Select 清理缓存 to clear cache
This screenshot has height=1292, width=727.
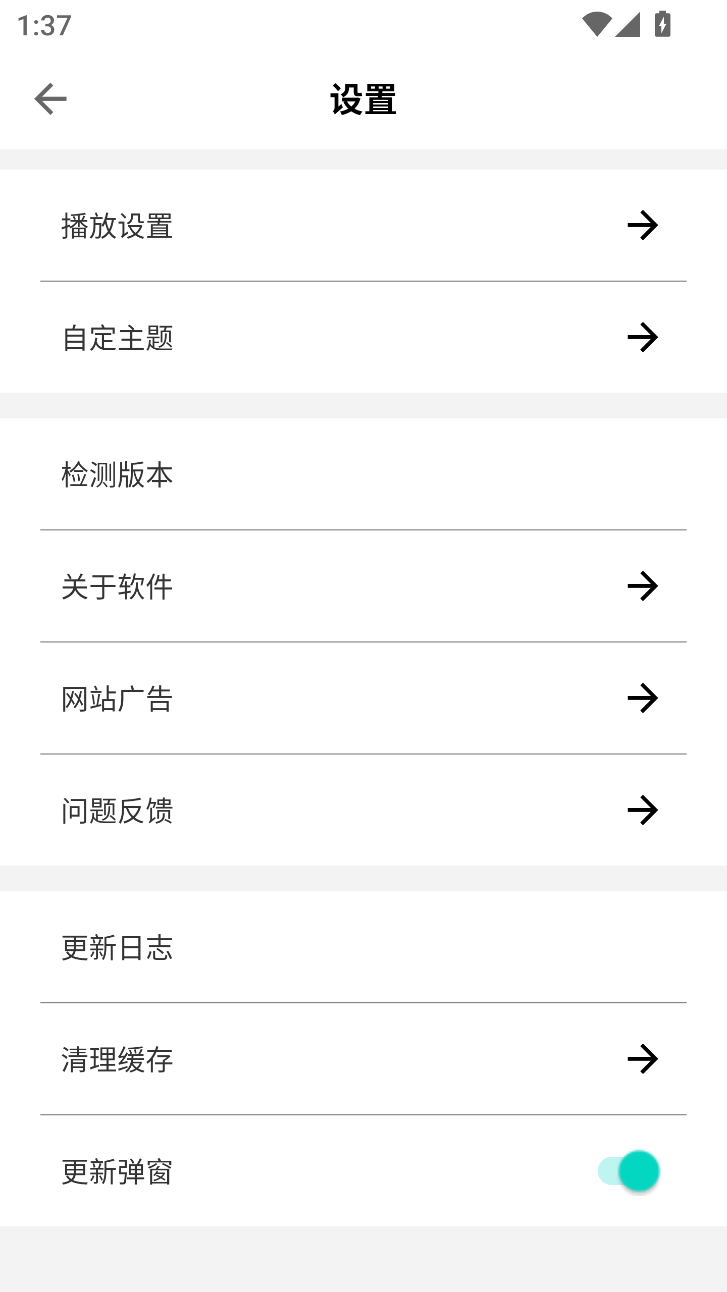[x=363, y=1059]
